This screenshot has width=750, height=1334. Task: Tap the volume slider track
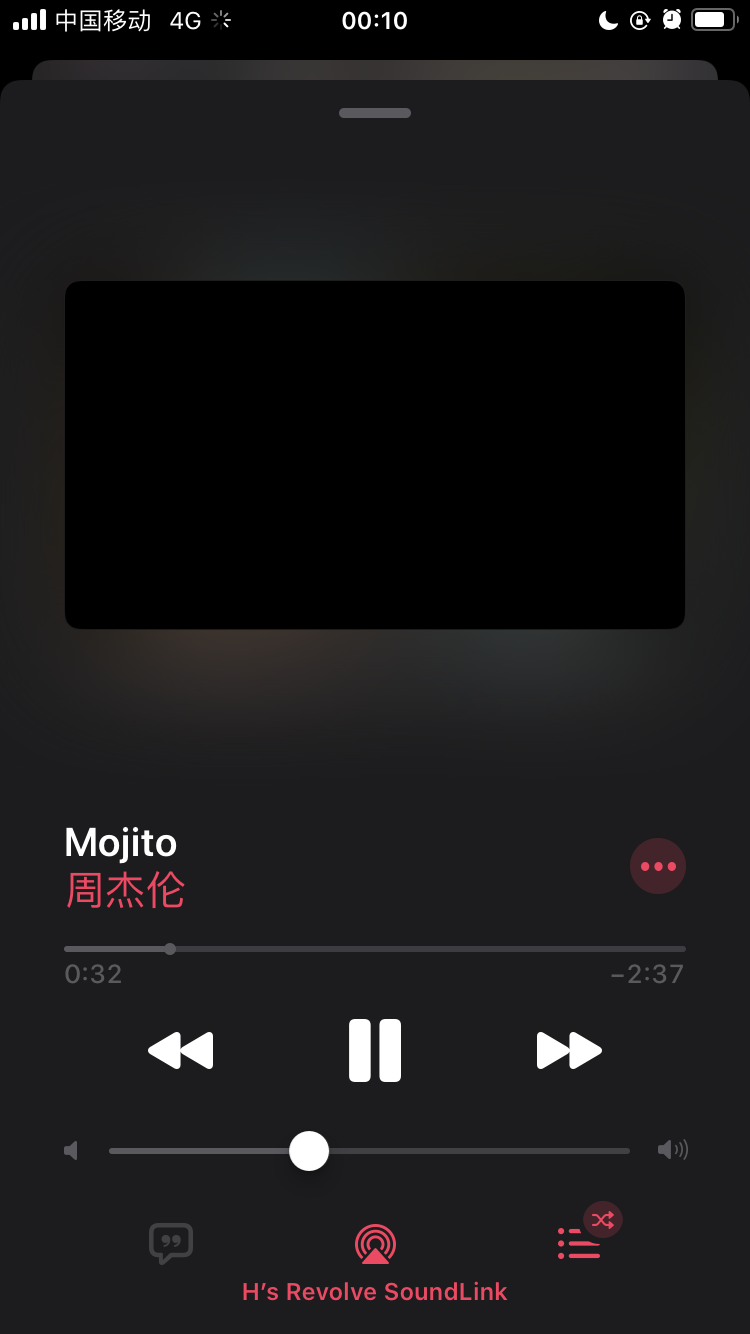tap(370, 1151)
